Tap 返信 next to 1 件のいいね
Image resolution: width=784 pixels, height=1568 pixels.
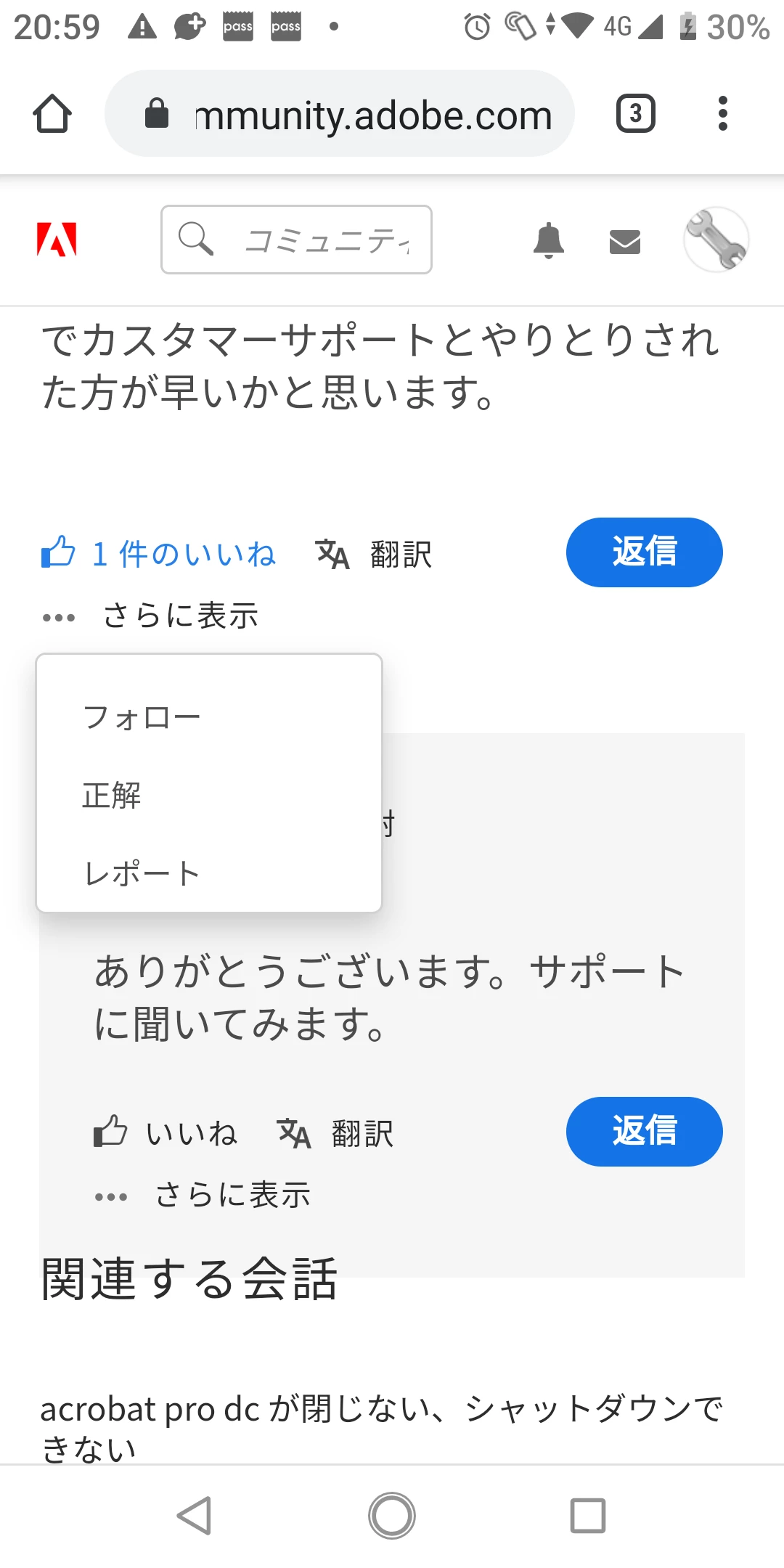pos(644,552)
